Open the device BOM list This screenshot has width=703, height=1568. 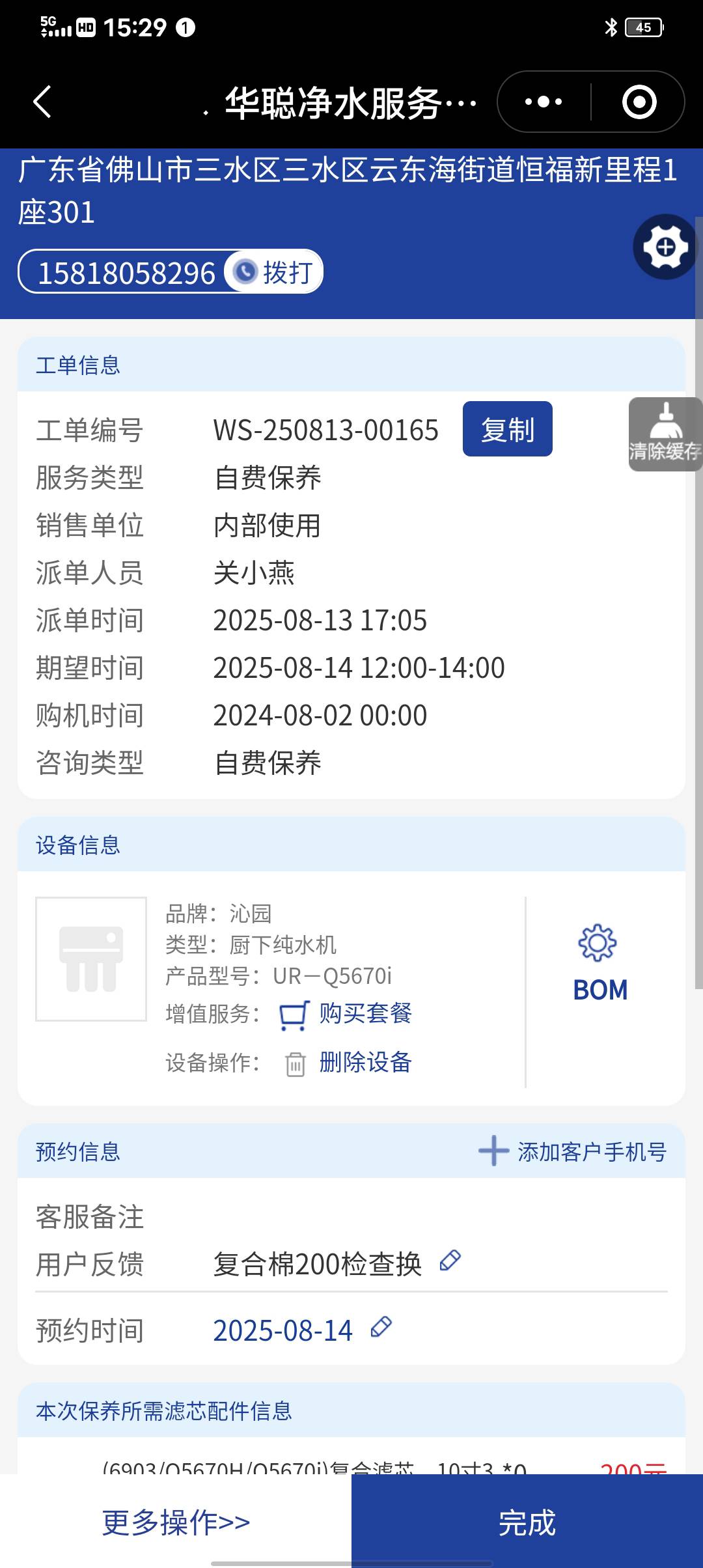[x=600, y=964]
